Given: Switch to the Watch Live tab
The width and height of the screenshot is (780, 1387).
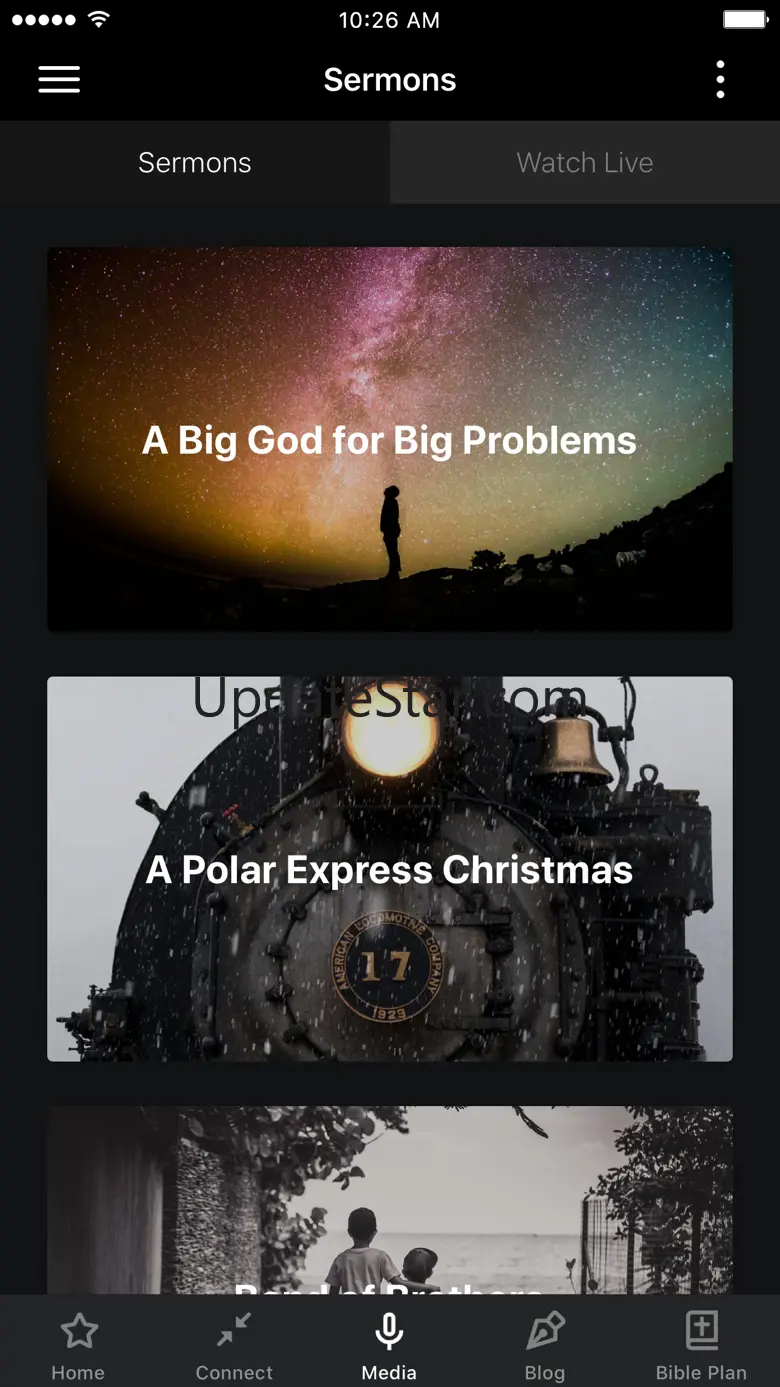Looking at the screenshot, I should click(x=585, y=163).
